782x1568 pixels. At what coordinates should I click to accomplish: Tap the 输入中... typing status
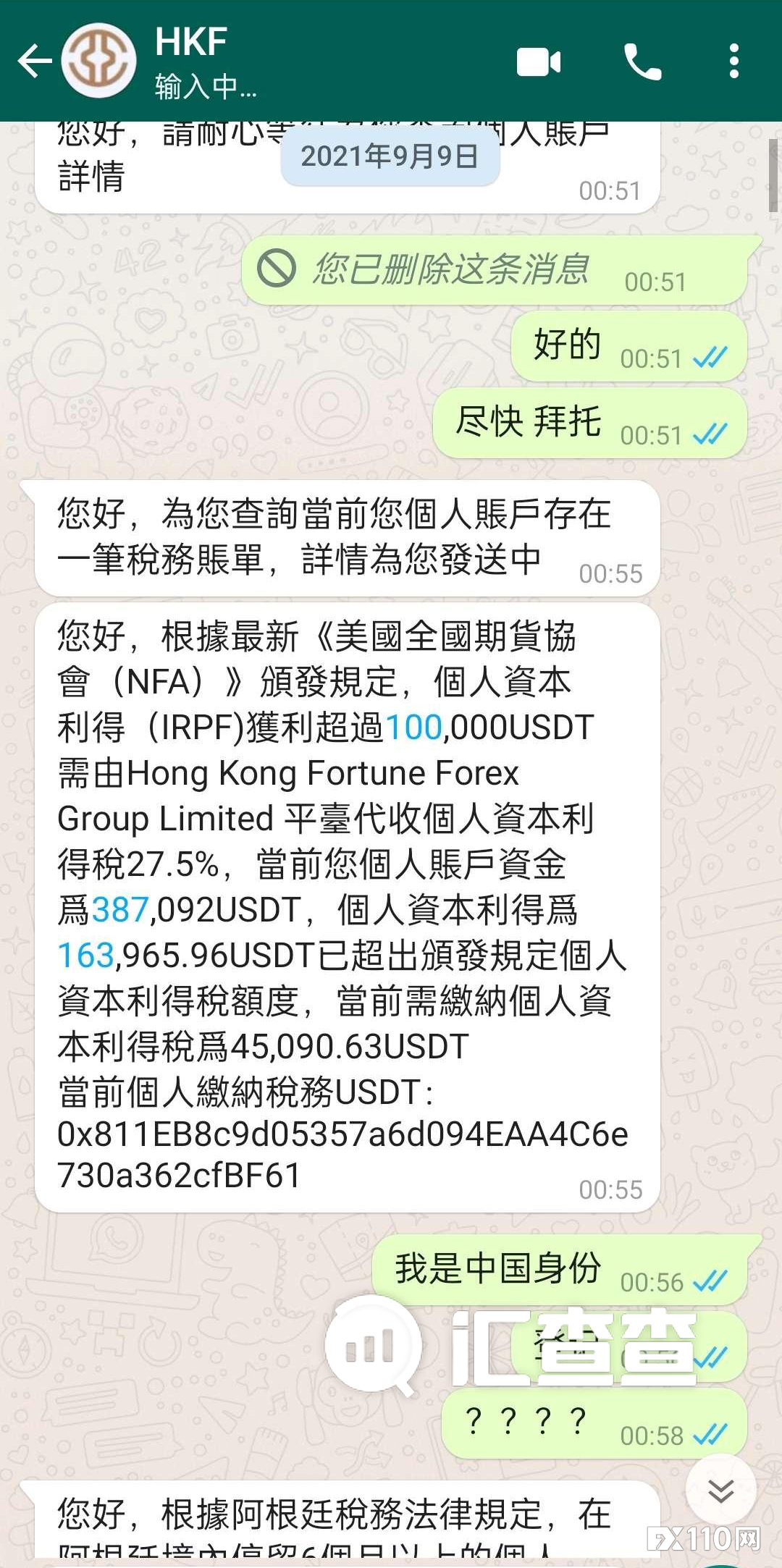coord(203,85)
